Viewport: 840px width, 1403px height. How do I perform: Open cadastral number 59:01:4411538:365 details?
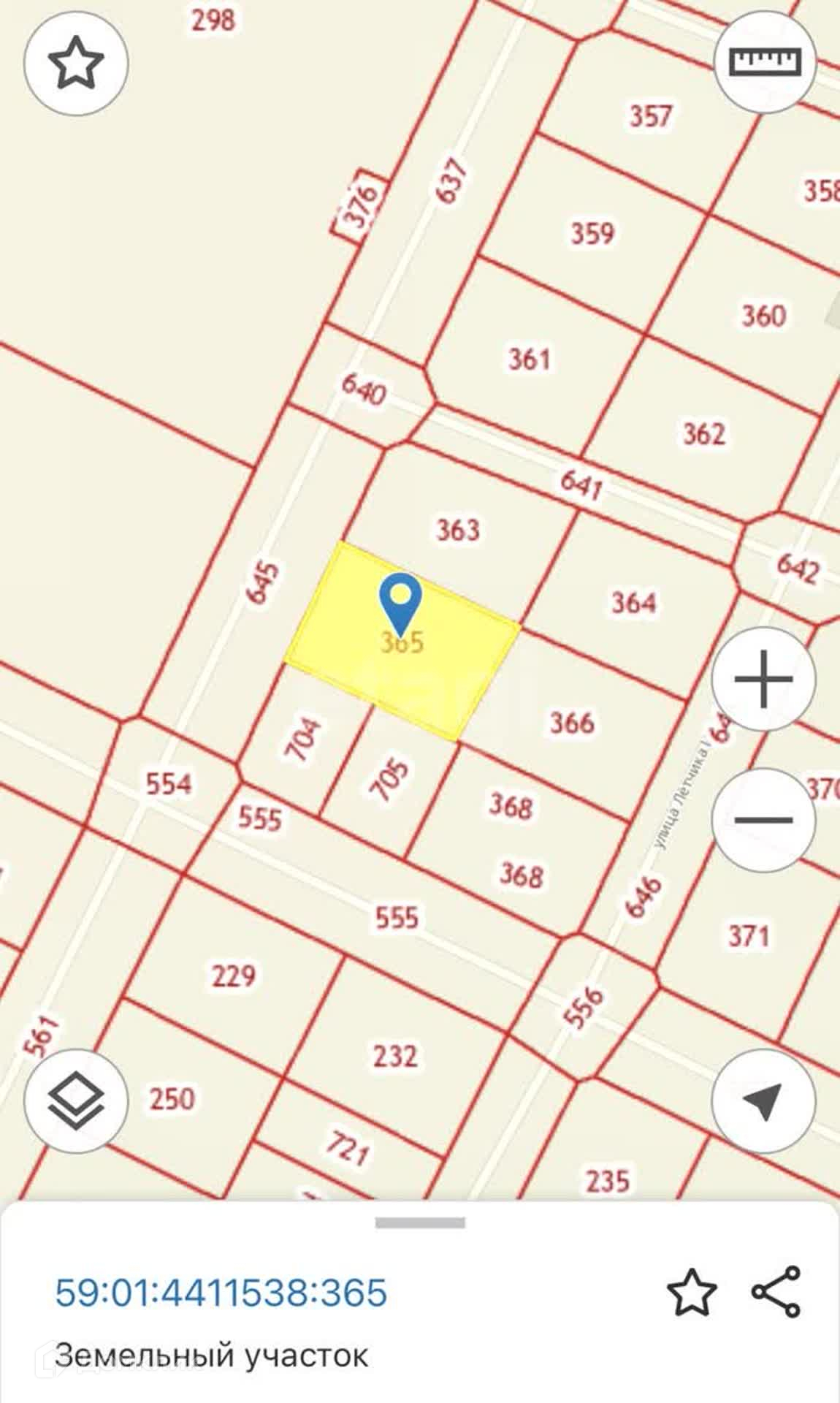pyautogui.click(x=221, y=1292)
